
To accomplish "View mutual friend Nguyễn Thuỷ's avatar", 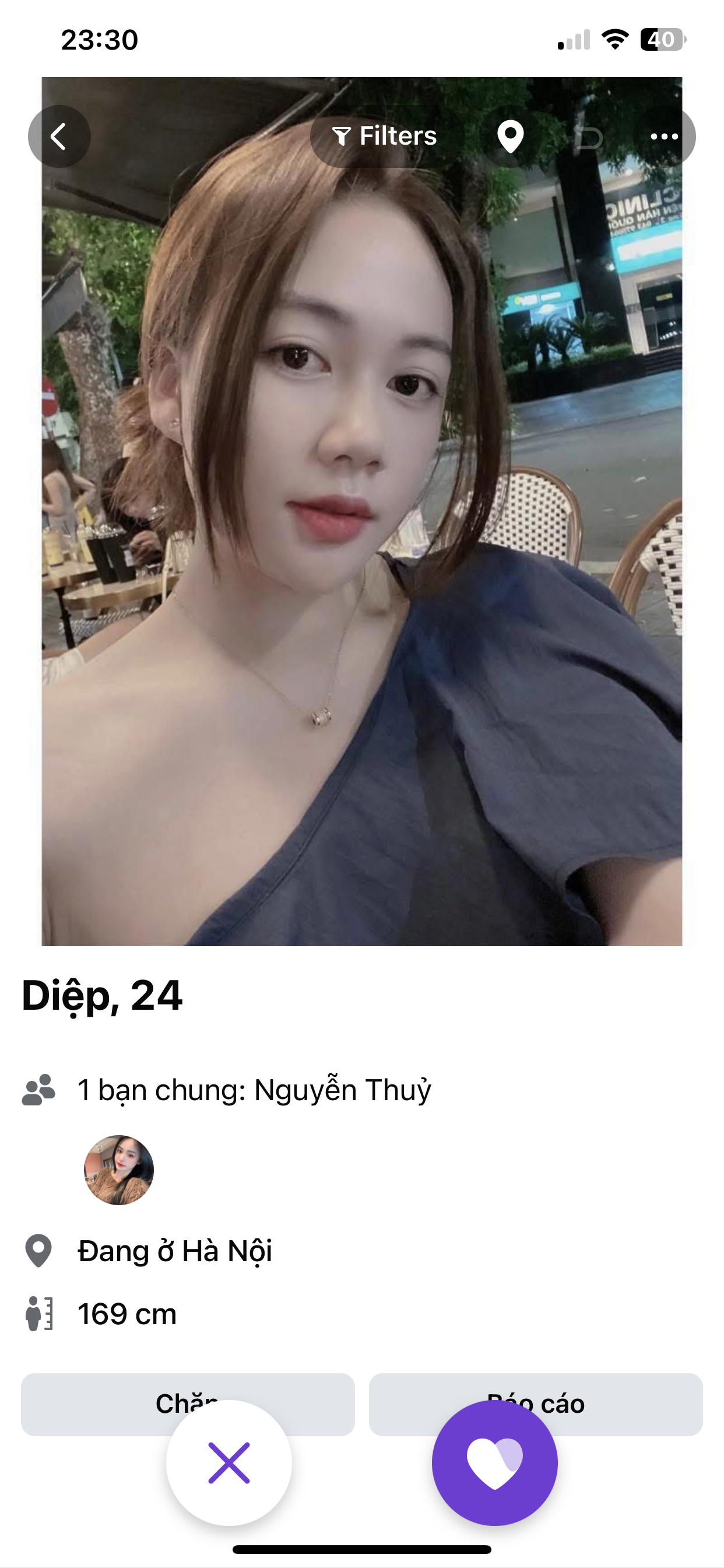I will pos(119,1170).
